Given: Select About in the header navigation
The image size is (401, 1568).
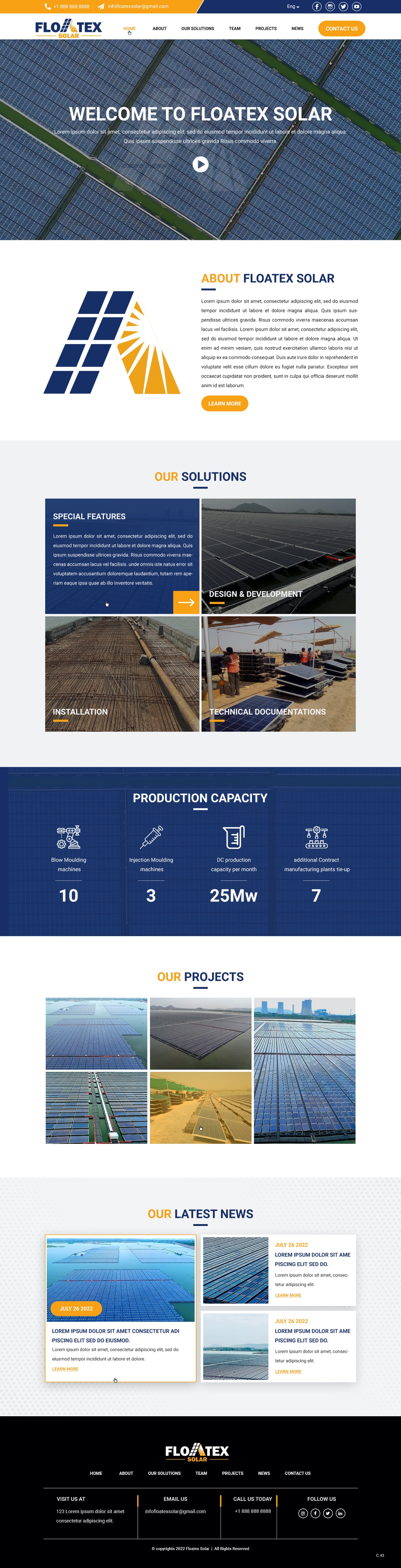Looking at the screenshot, I should point(159,29).
